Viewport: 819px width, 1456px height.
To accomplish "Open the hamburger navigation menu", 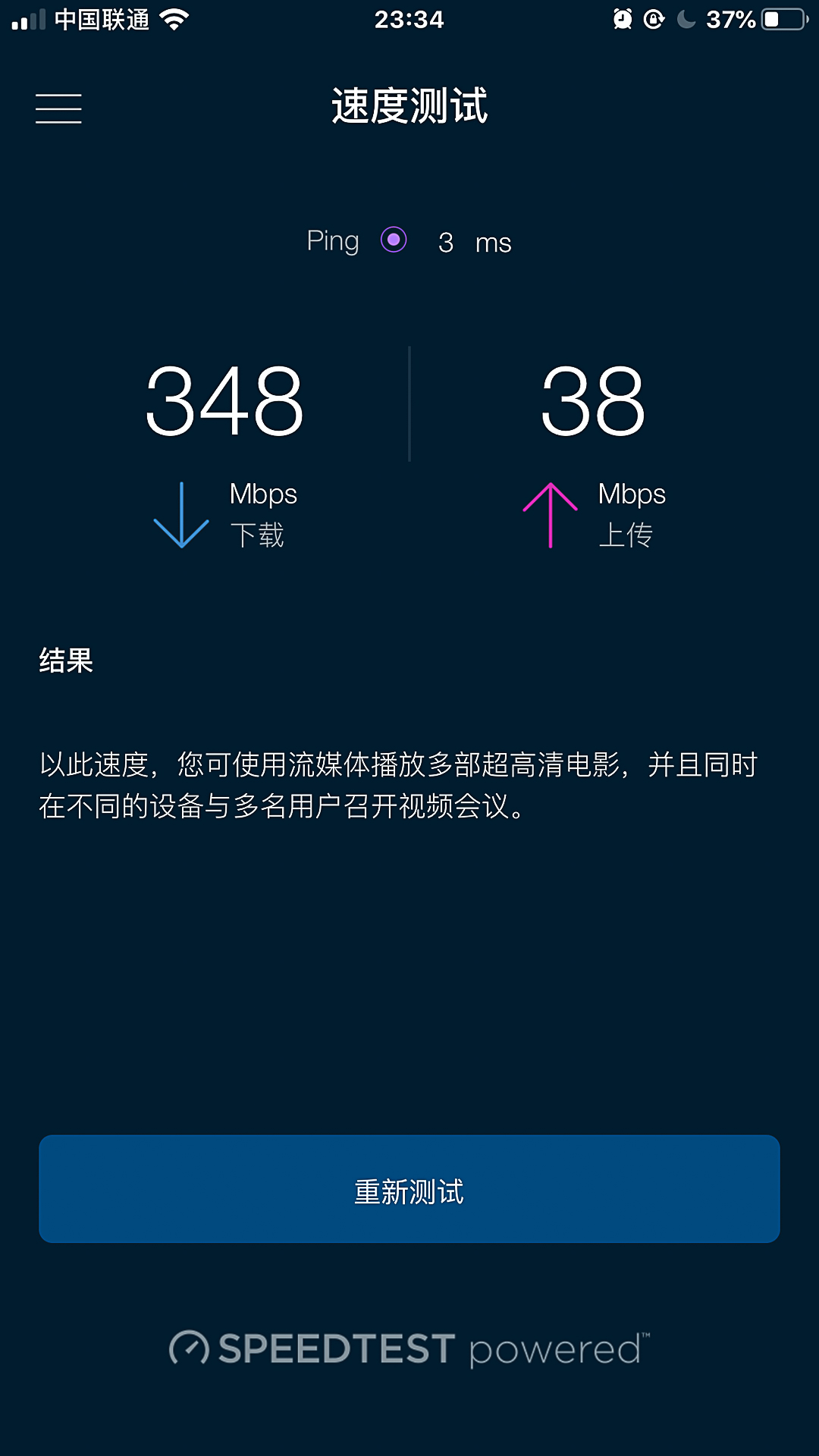I will tap(59, 108).
